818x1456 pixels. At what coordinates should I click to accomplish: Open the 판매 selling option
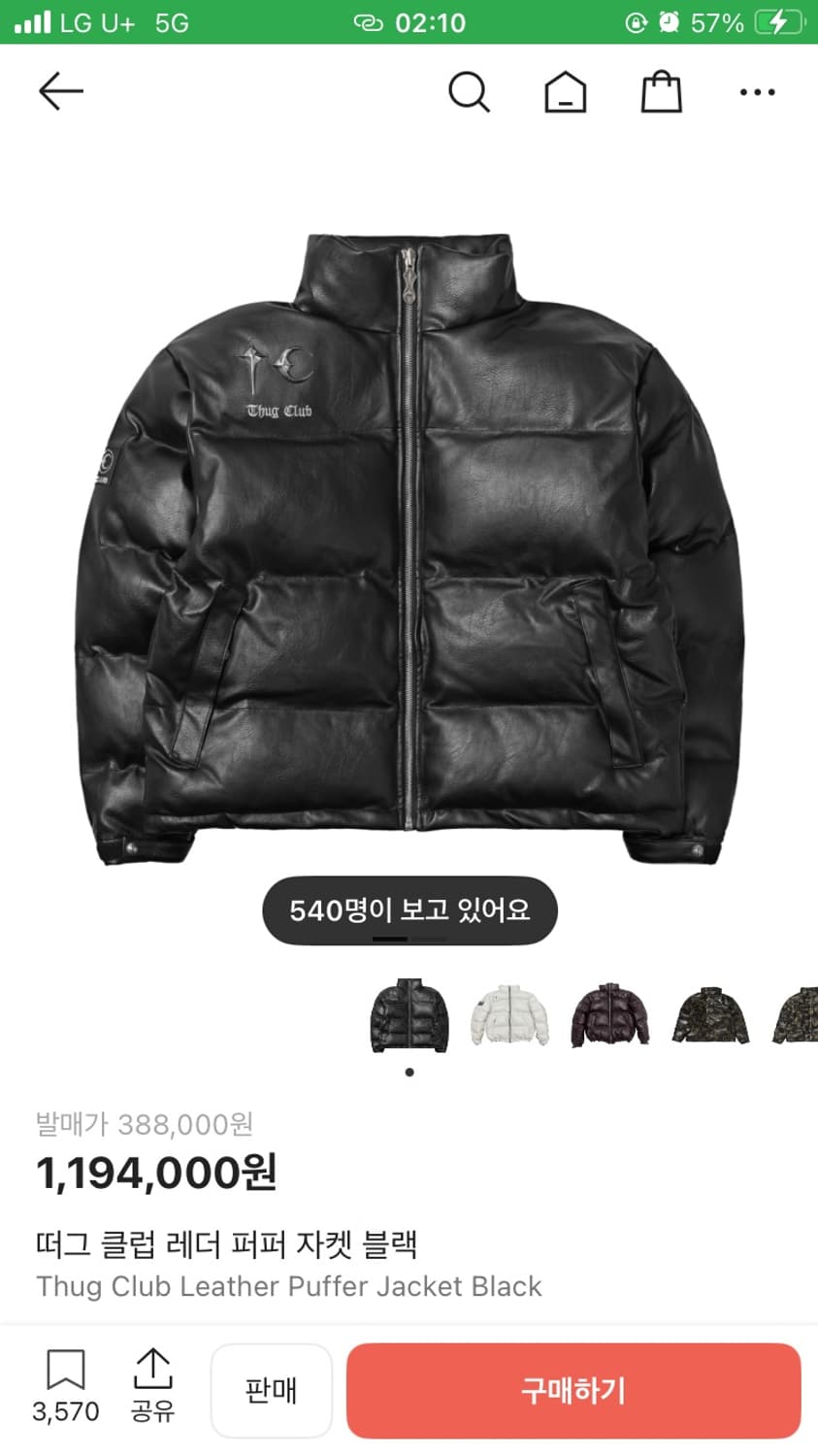pos(272,1390)
